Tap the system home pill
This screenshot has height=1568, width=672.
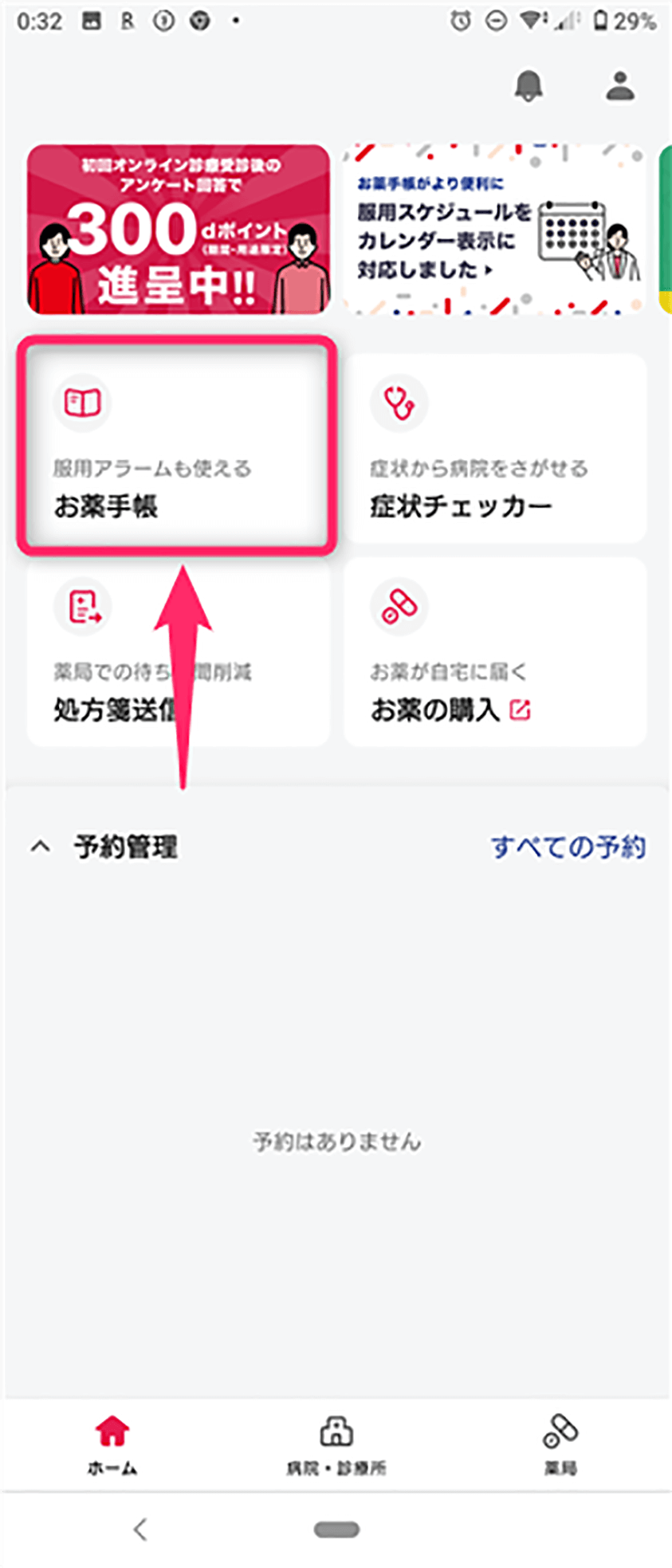coord(336,1529)
